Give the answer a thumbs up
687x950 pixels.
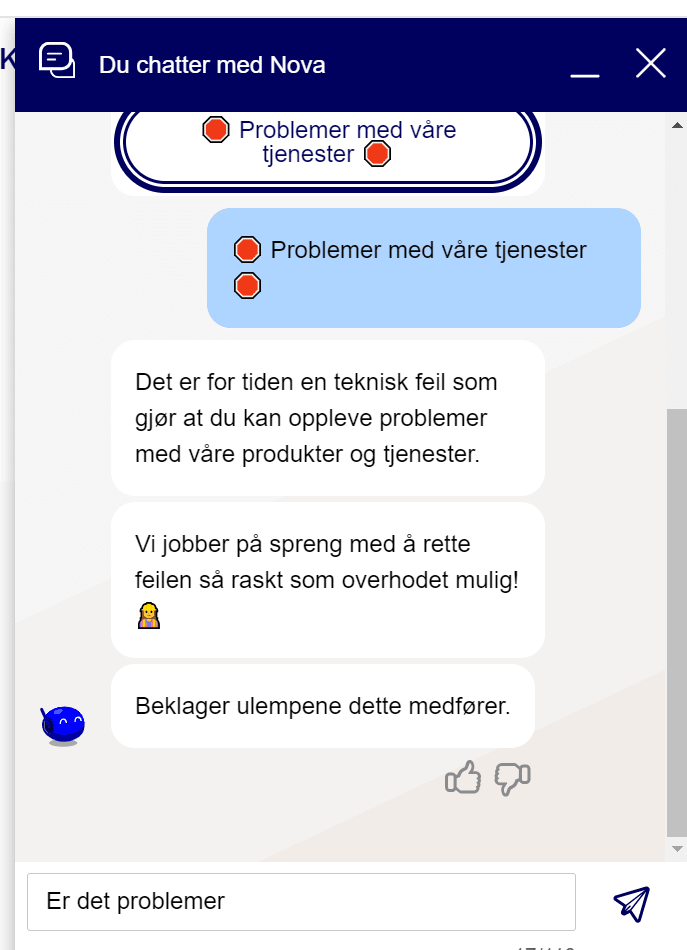pyautogui.click(x=463, y=777)
